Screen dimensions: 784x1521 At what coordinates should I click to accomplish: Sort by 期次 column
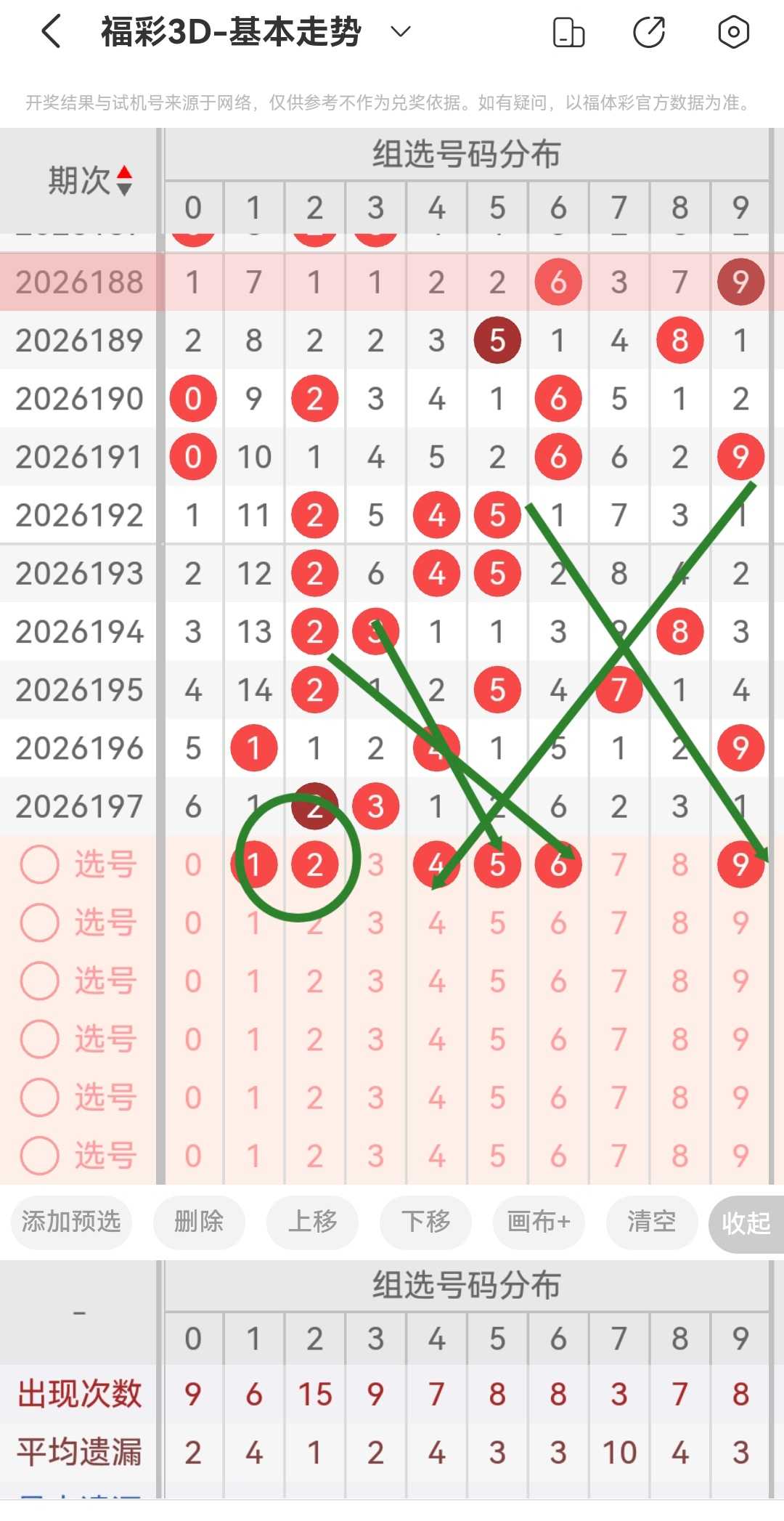[x=90, y=180]
